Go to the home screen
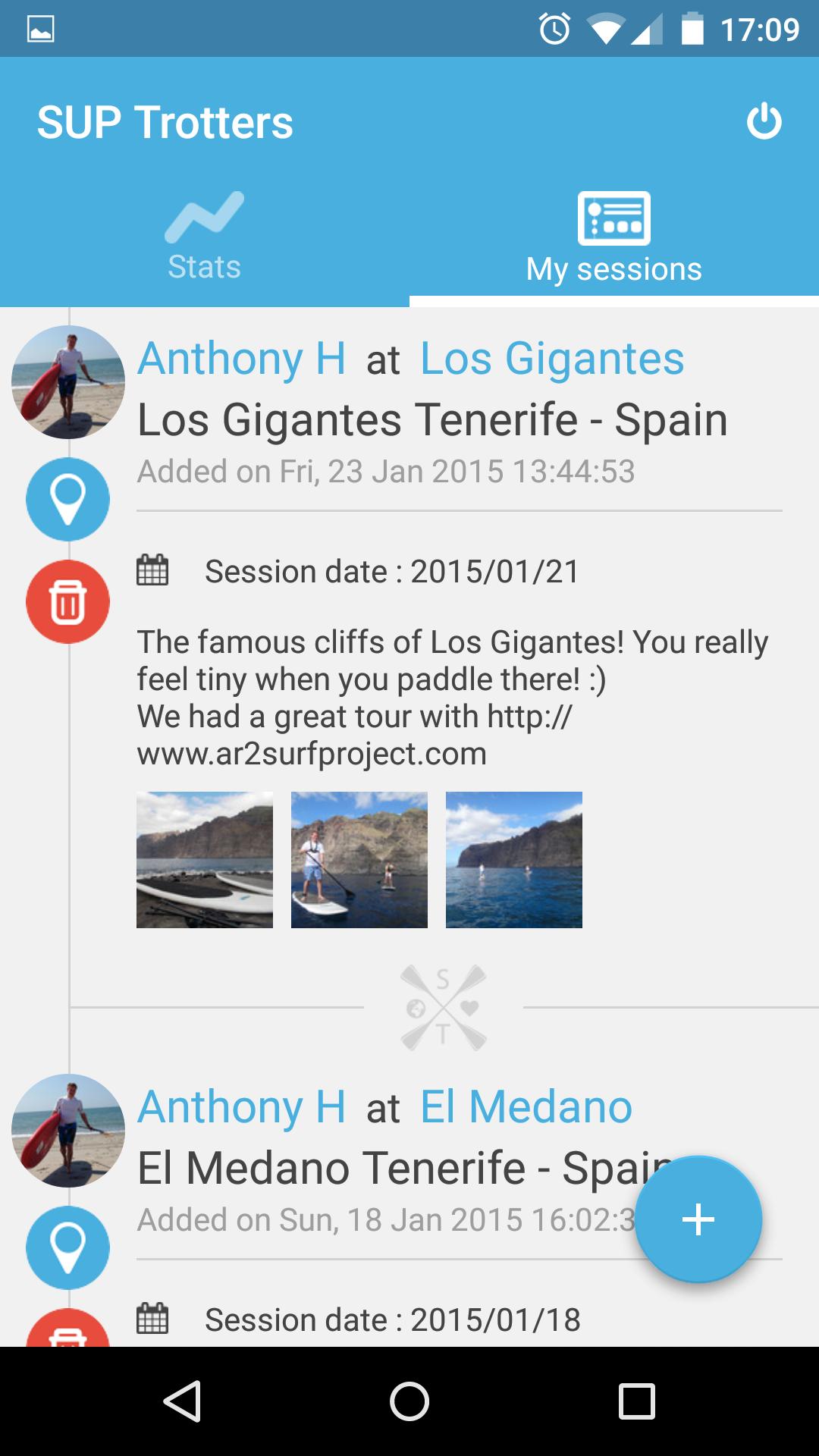 pyautogui.click(x=409, y=1401)
